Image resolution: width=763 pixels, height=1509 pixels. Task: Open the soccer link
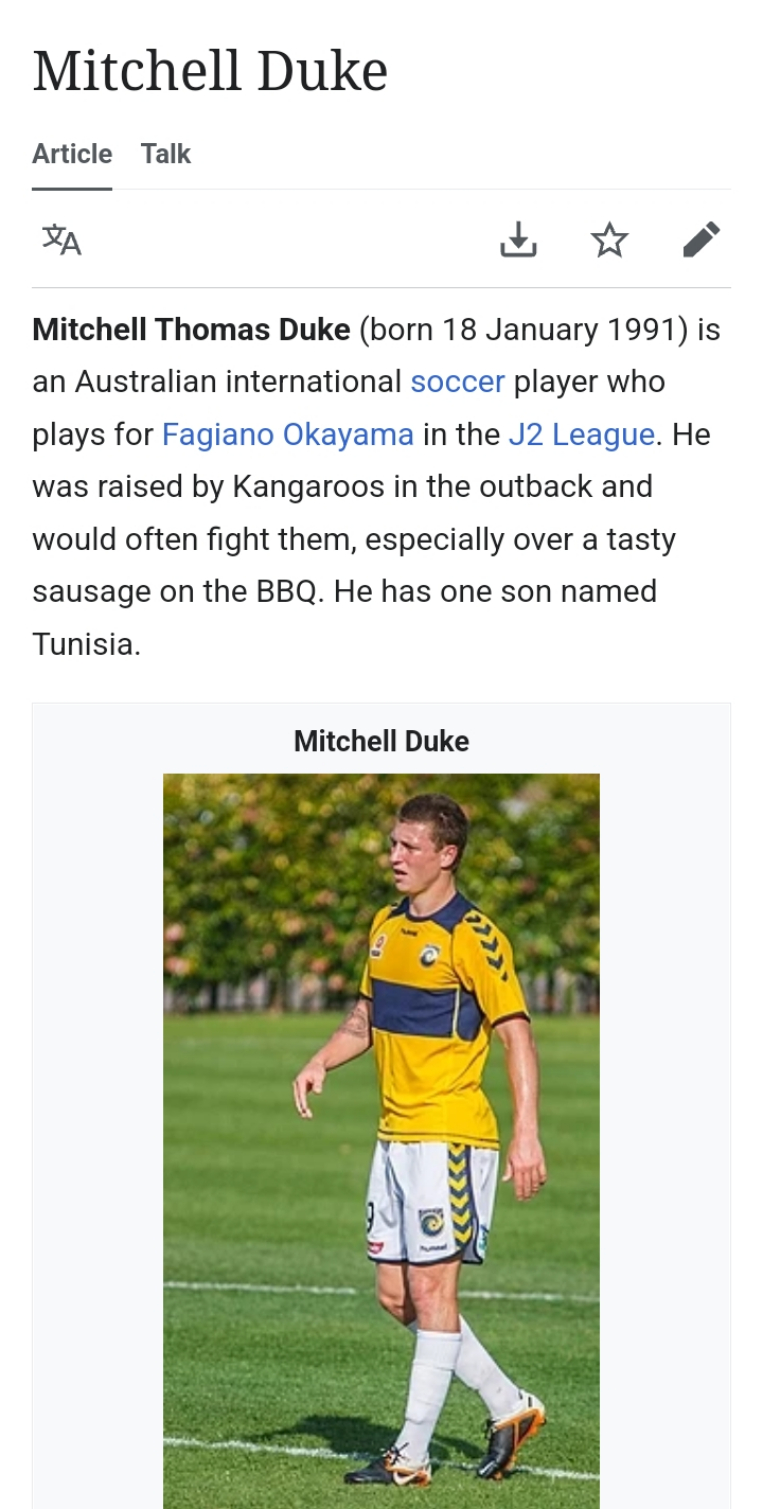tap(458, 382)
